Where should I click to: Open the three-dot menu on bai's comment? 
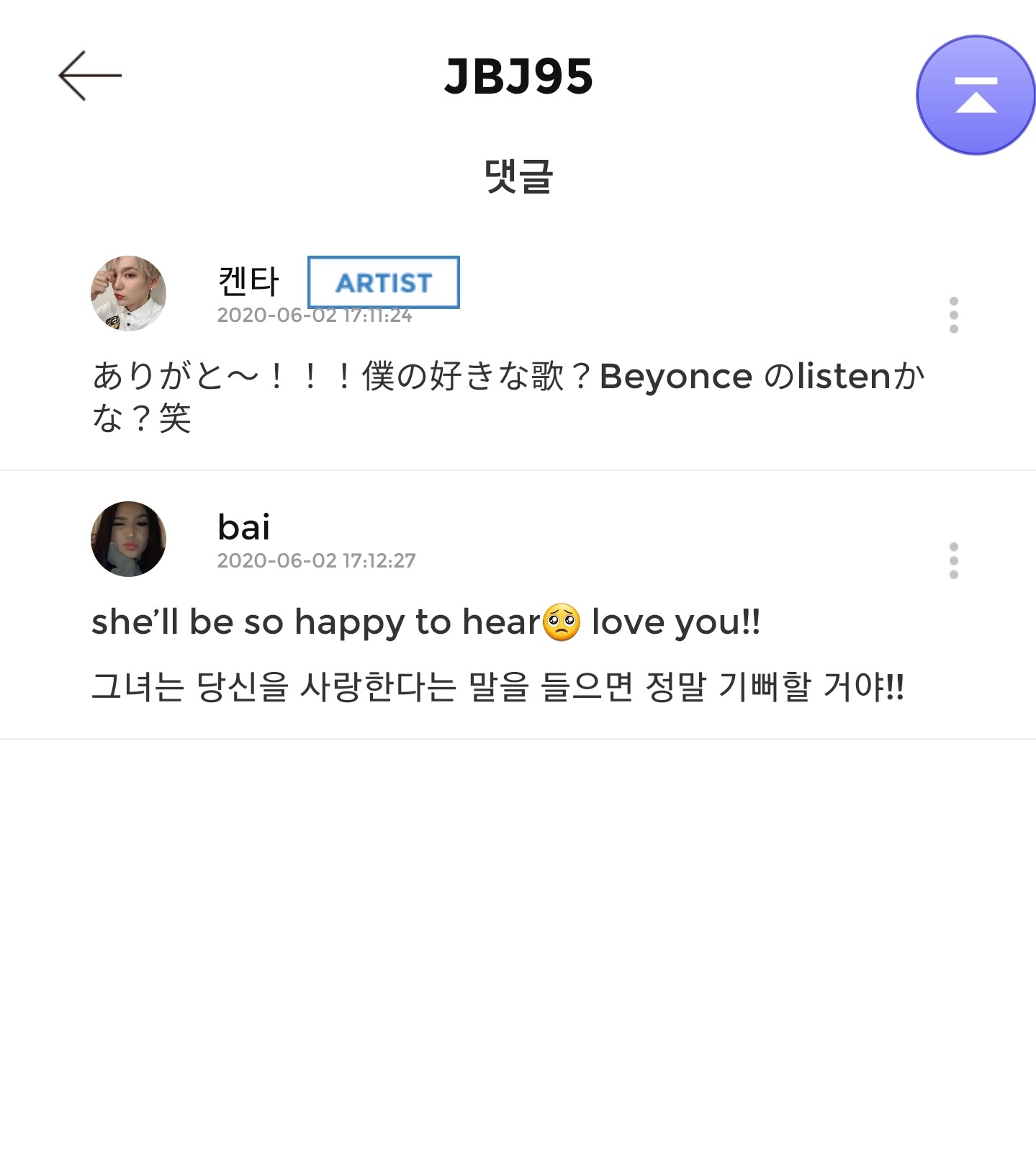[955, 560]
